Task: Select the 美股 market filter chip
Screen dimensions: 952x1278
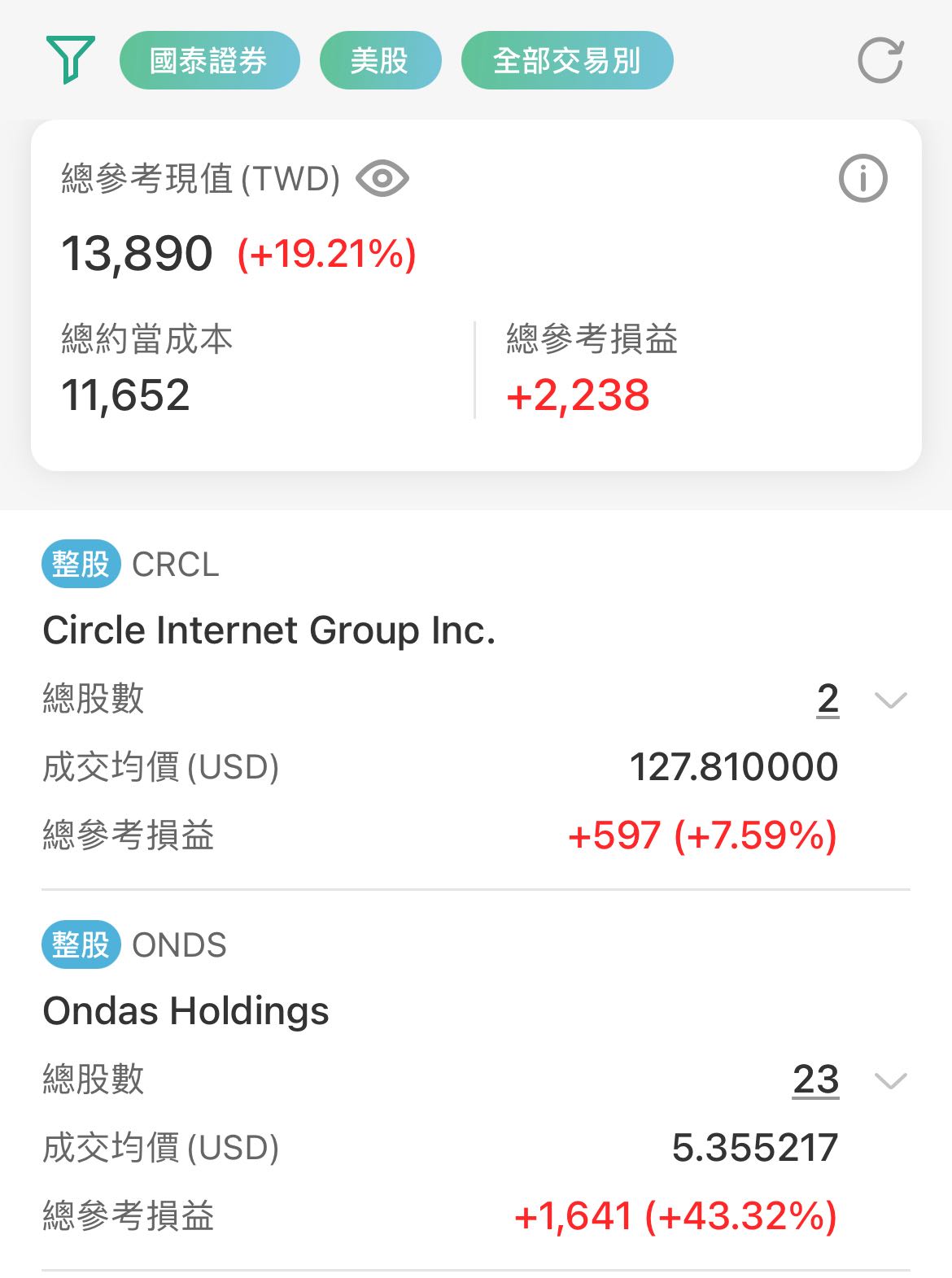Action: [x=380, y=59]
